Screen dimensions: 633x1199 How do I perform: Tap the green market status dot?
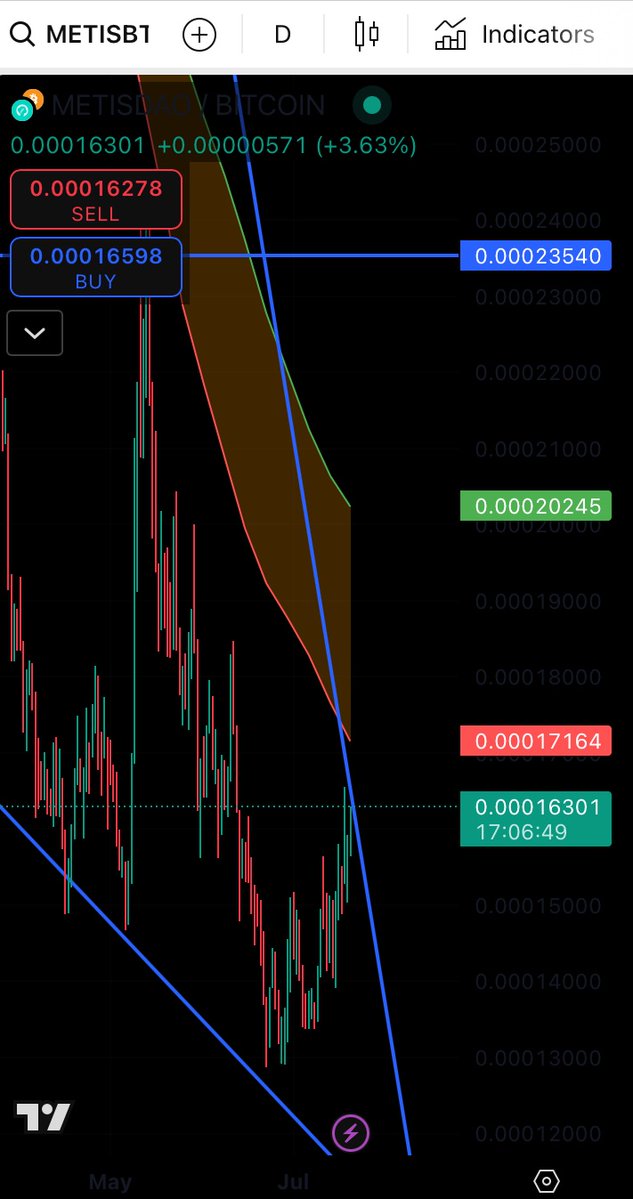coord(372,106)
